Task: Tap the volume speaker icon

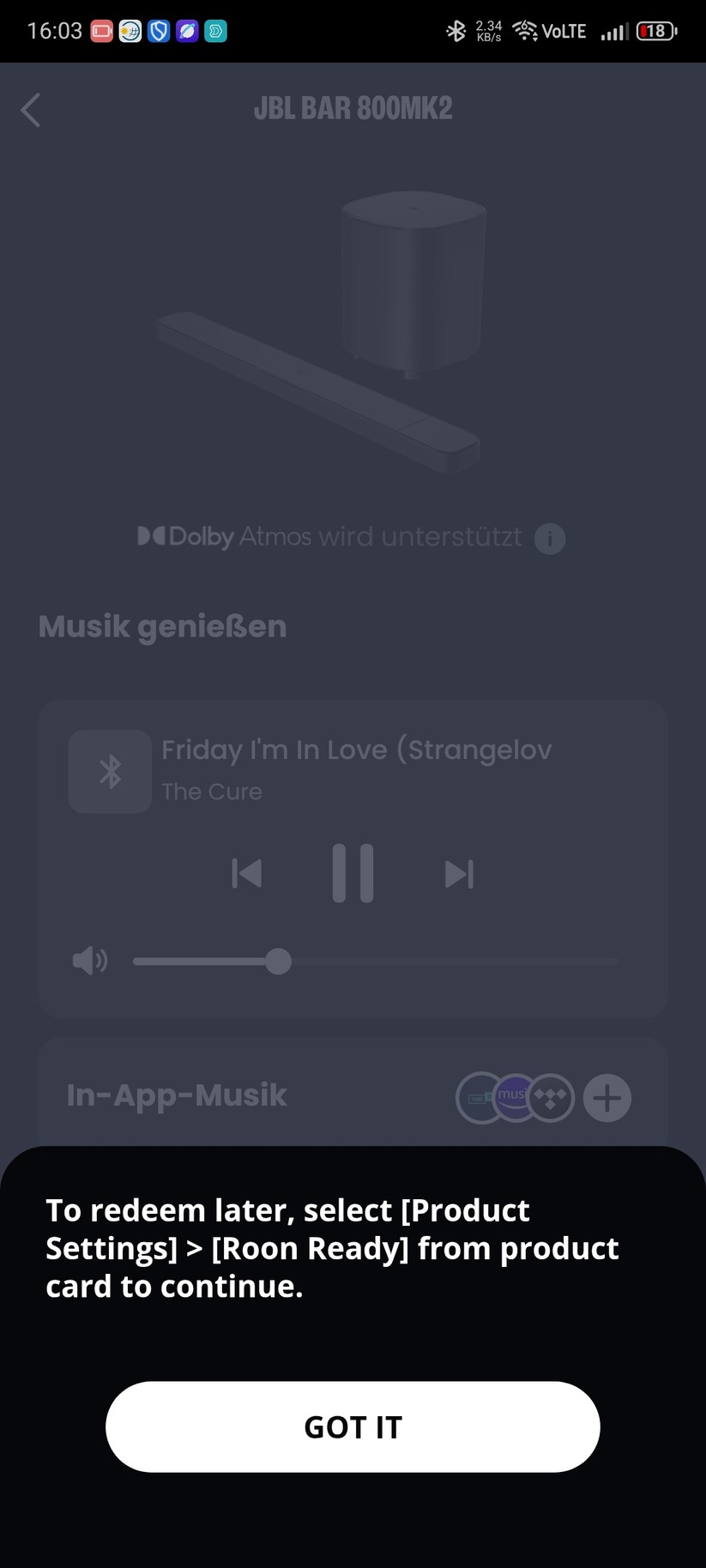Action: [89, 961]
